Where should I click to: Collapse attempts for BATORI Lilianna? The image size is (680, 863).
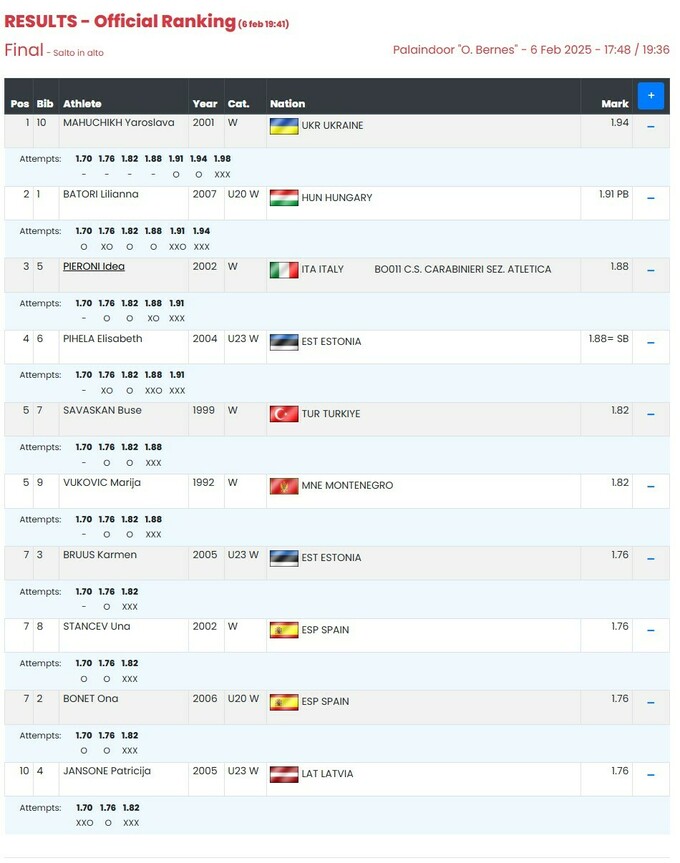pos(651,199)
